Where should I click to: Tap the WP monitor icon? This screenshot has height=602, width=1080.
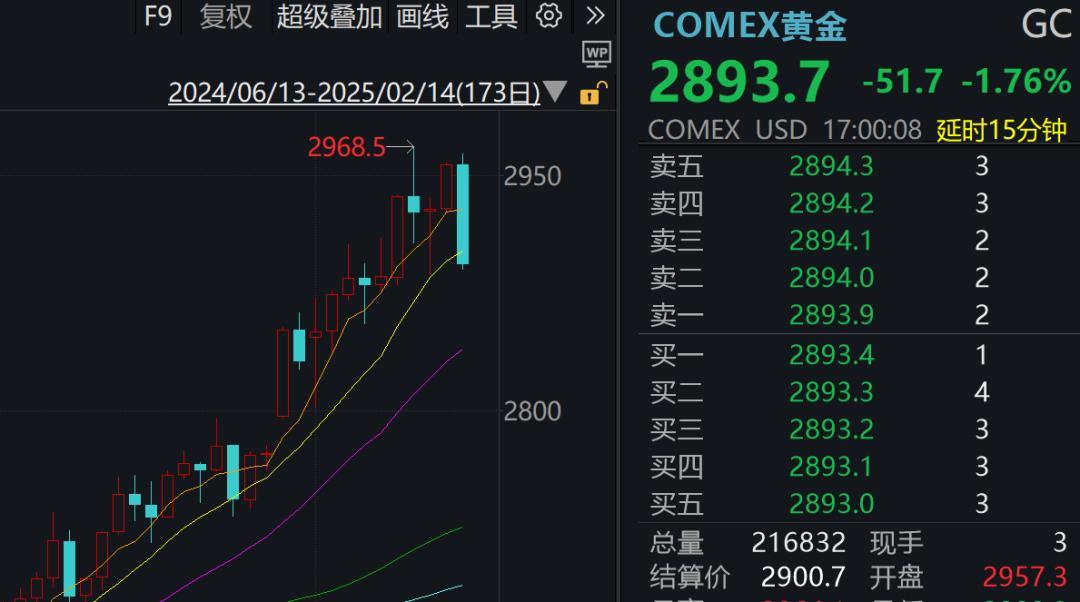pyautogui.click(x=596, y=54)
